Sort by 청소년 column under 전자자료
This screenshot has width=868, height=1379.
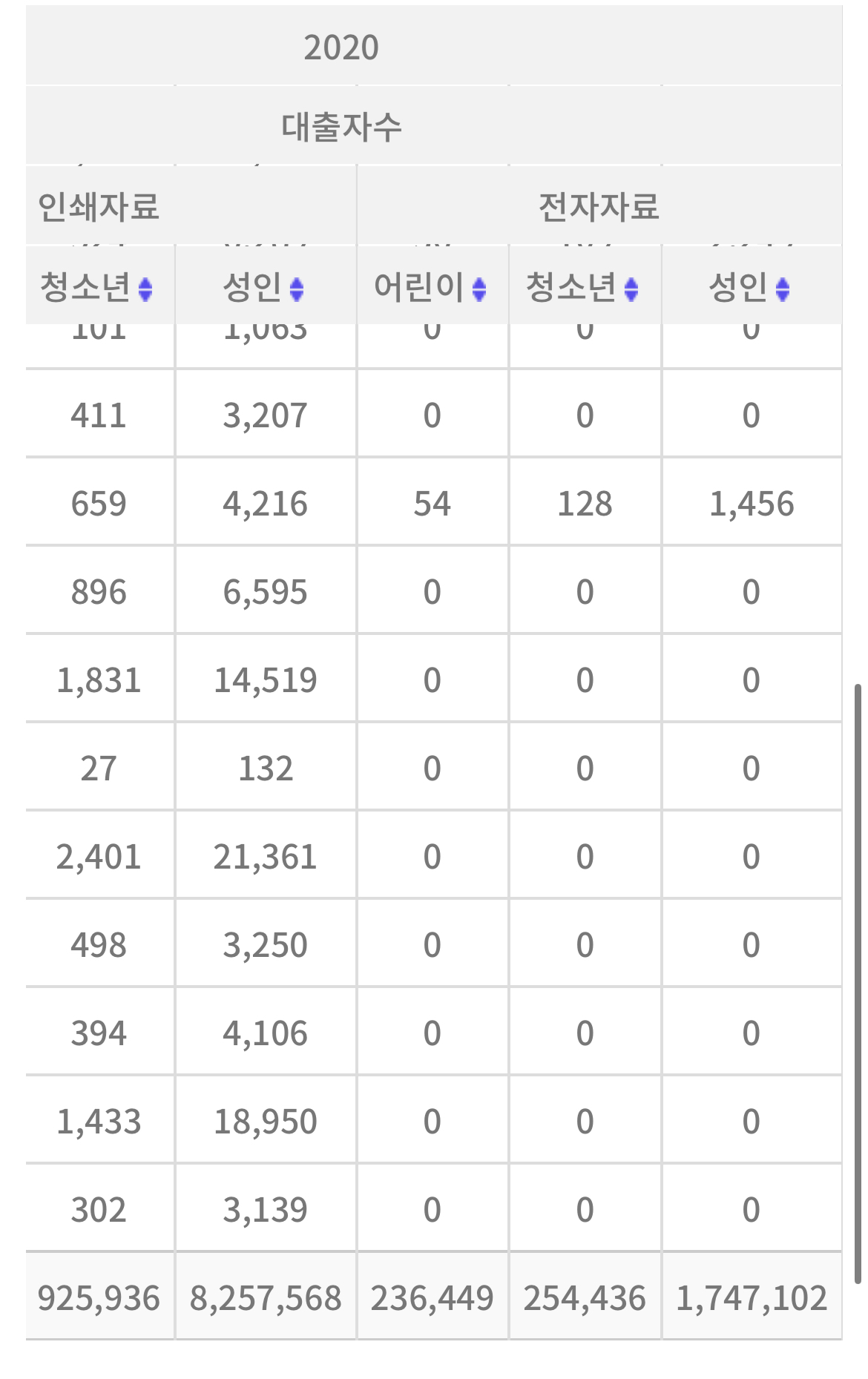tap(631, 289)
